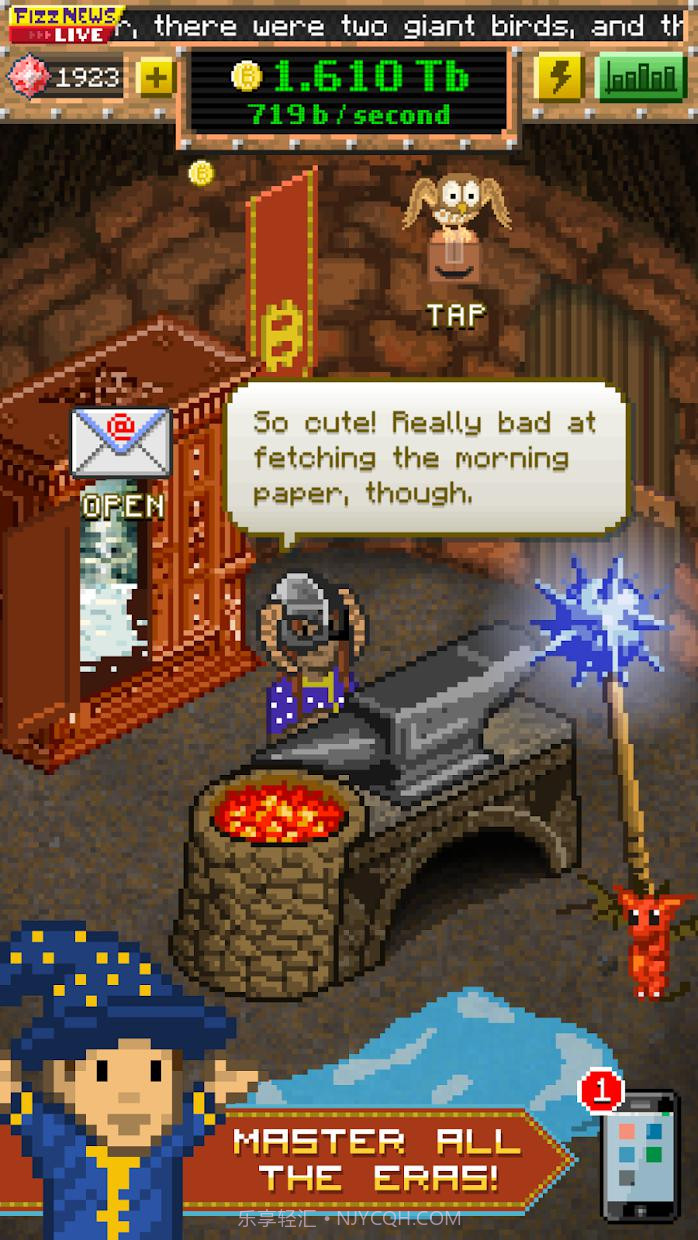698x1240 pixels.
Task: Activate the lightning bolt boost
Action: (559, 77)
